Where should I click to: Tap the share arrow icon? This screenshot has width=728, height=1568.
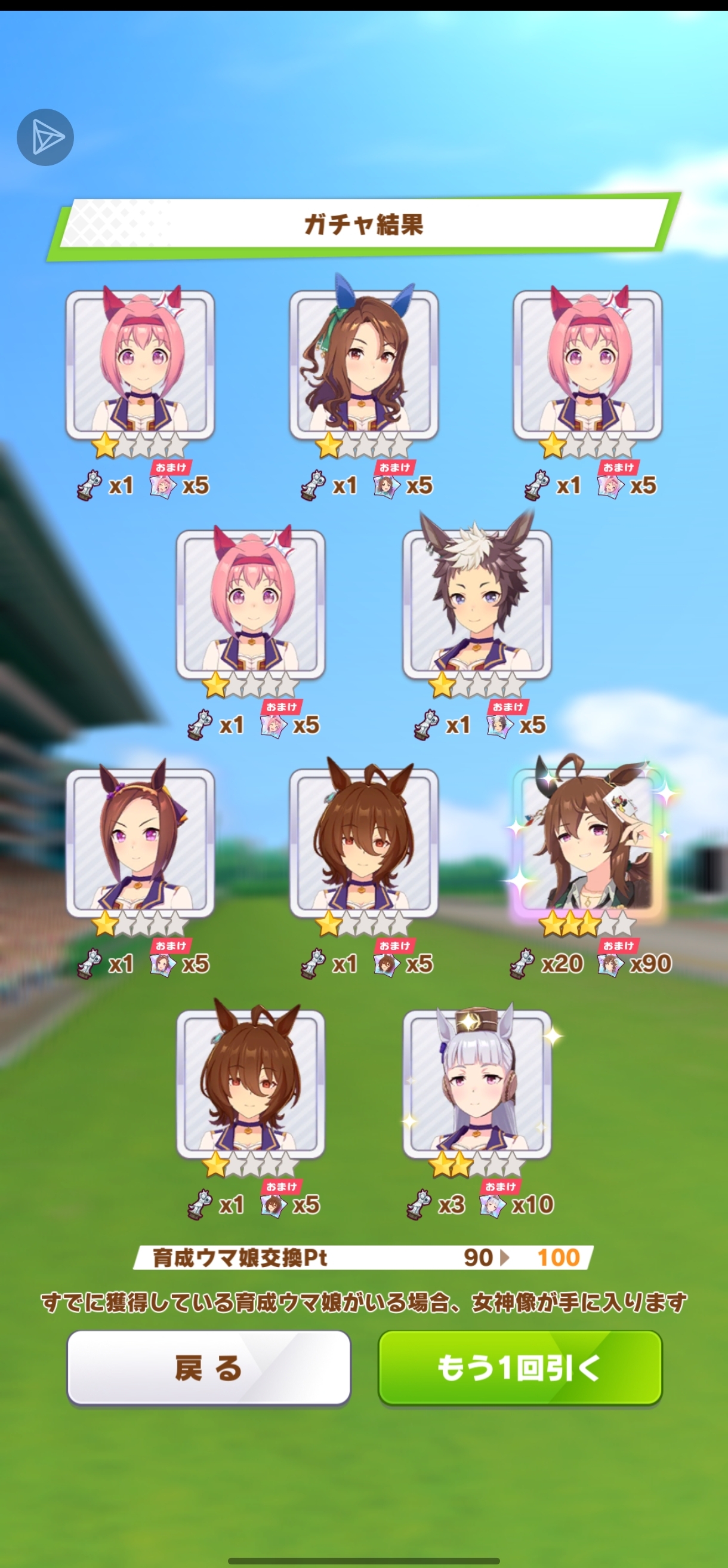click(x=45, y=137)
